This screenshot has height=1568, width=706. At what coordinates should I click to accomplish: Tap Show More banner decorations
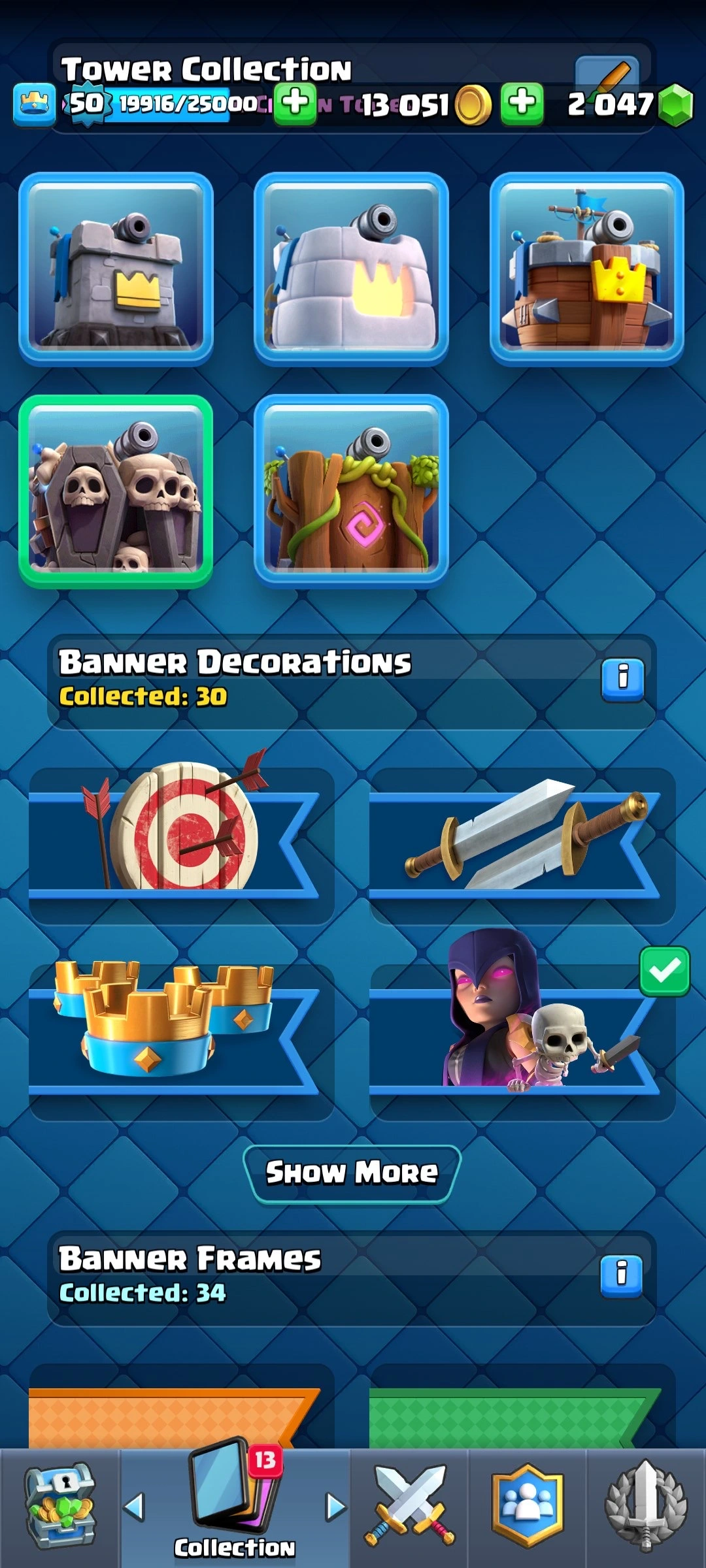pyautogui.click(x=352, y=1173)
